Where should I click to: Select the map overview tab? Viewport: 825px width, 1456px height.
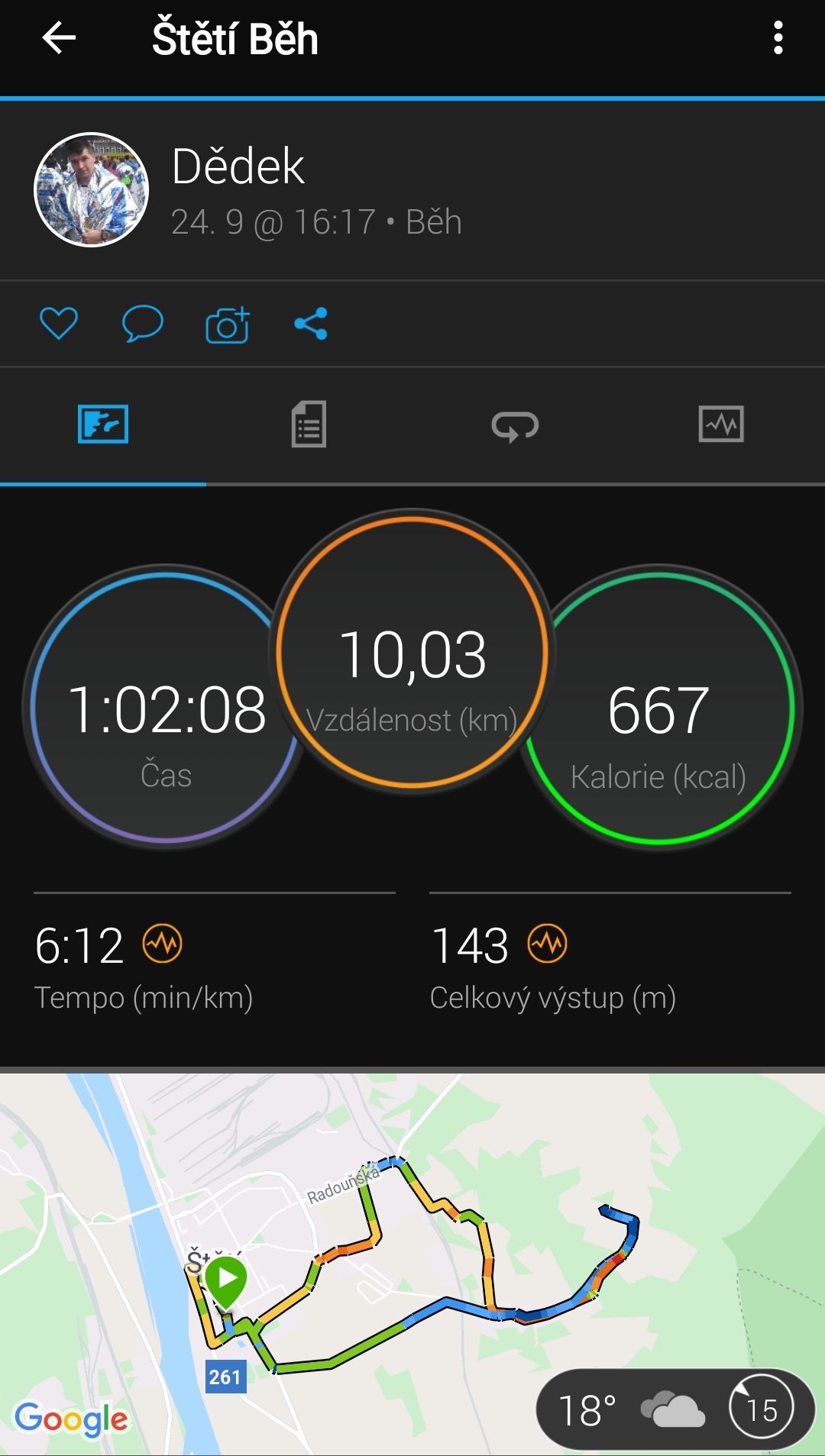(103, 425)
